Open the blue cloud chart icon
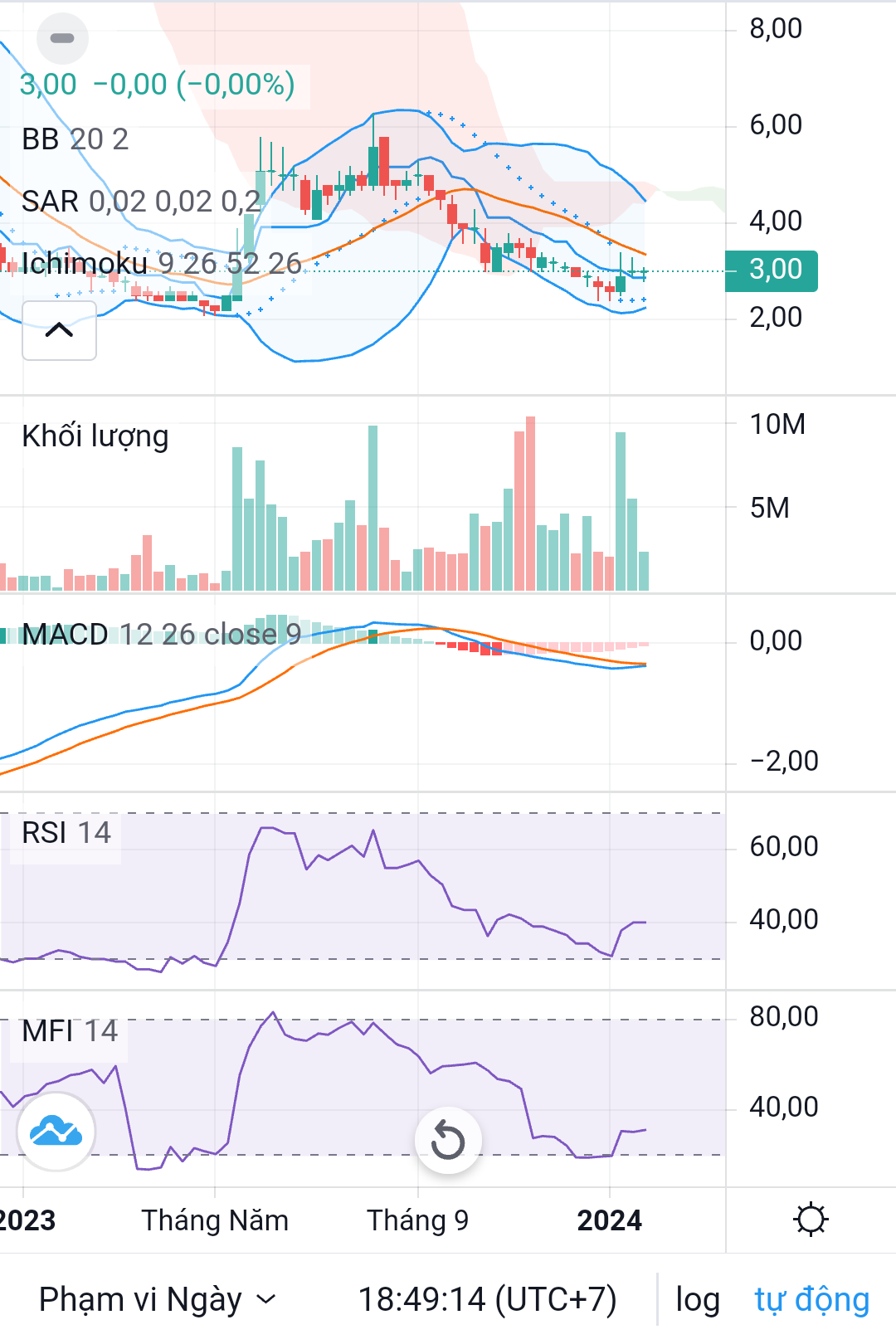The width and height of the screenshot is (896, 1344). [56, 1131]
